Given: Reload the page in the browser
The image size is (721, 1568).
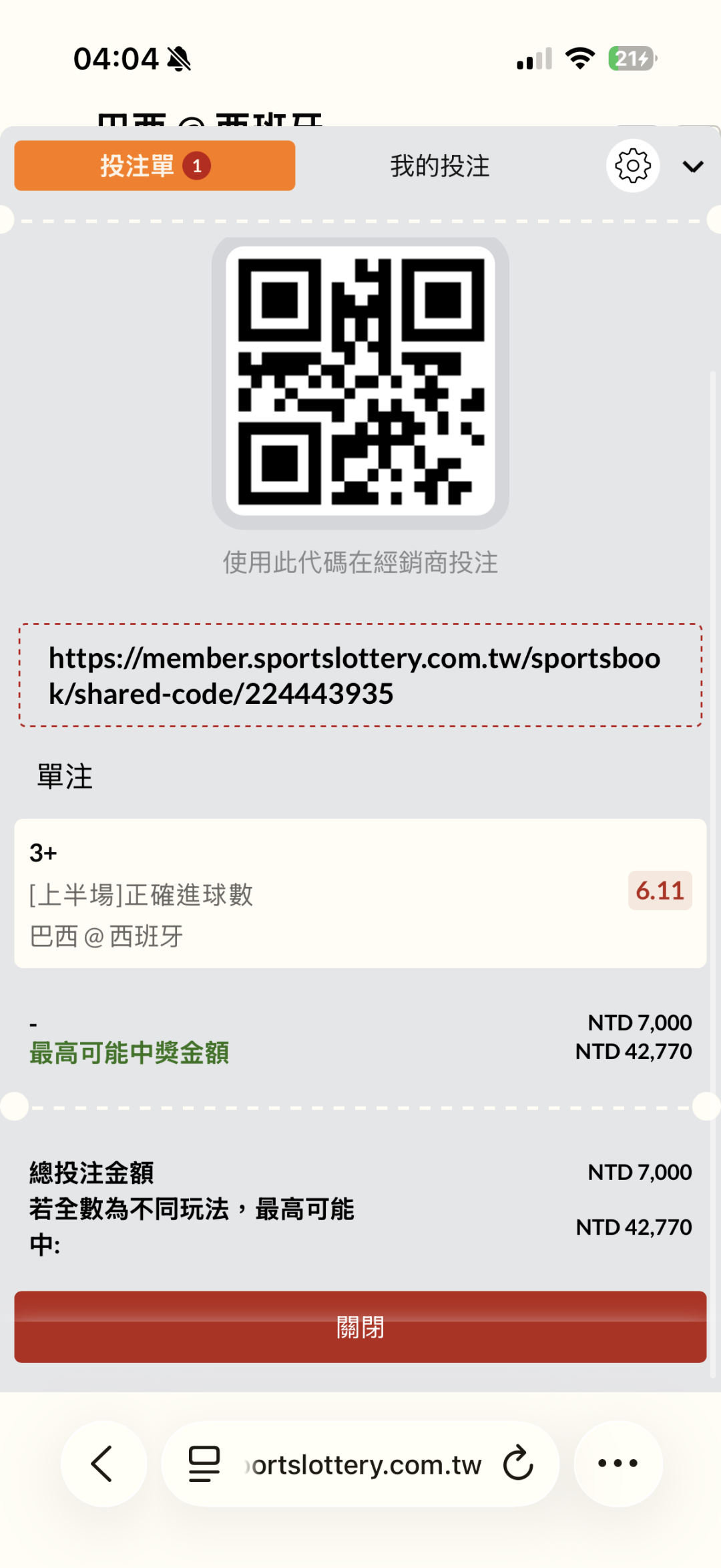Looking at the screenshot, I should click(518, 1464).
